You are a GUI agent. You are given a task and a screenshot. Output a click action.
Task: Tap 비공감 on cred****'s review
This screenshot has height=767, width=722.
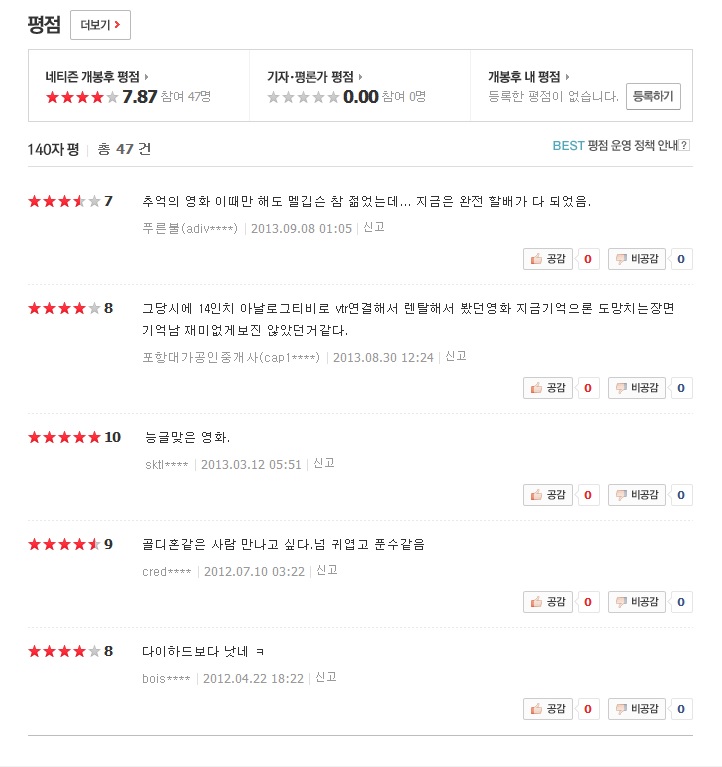(x=636, y=601)
